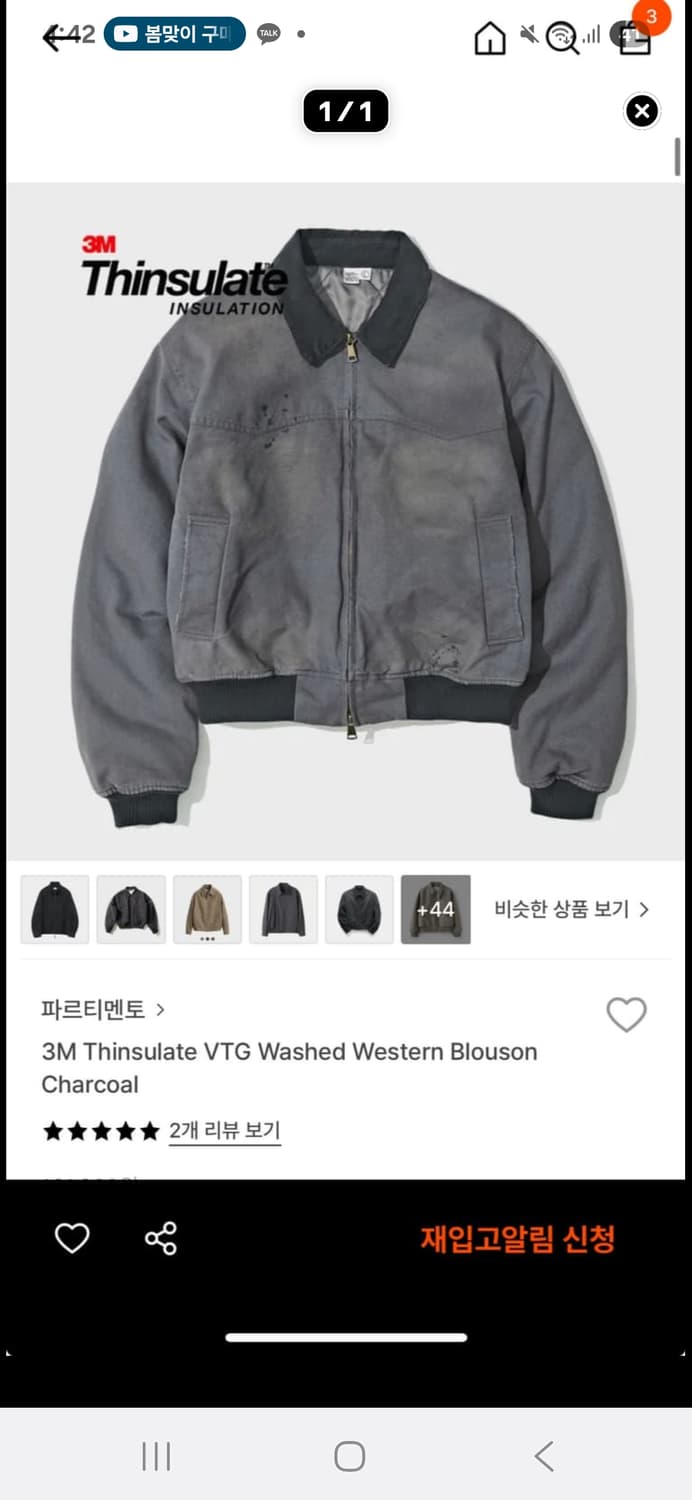Add product to wishlist from bottom bar heart
The image size is (692, 1500).
coord(72,1238)
